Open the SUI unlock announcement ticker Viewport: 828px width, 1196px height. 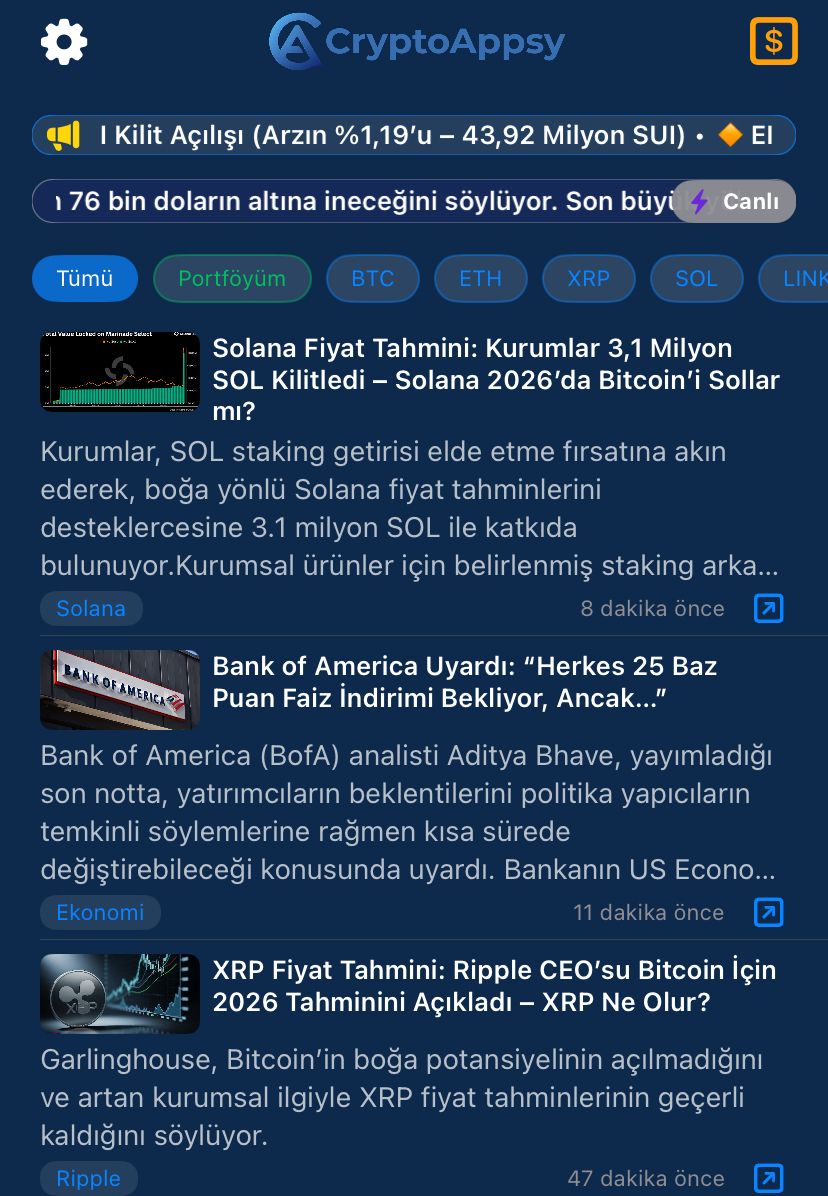pyautogui.click(x=413, y=135)
